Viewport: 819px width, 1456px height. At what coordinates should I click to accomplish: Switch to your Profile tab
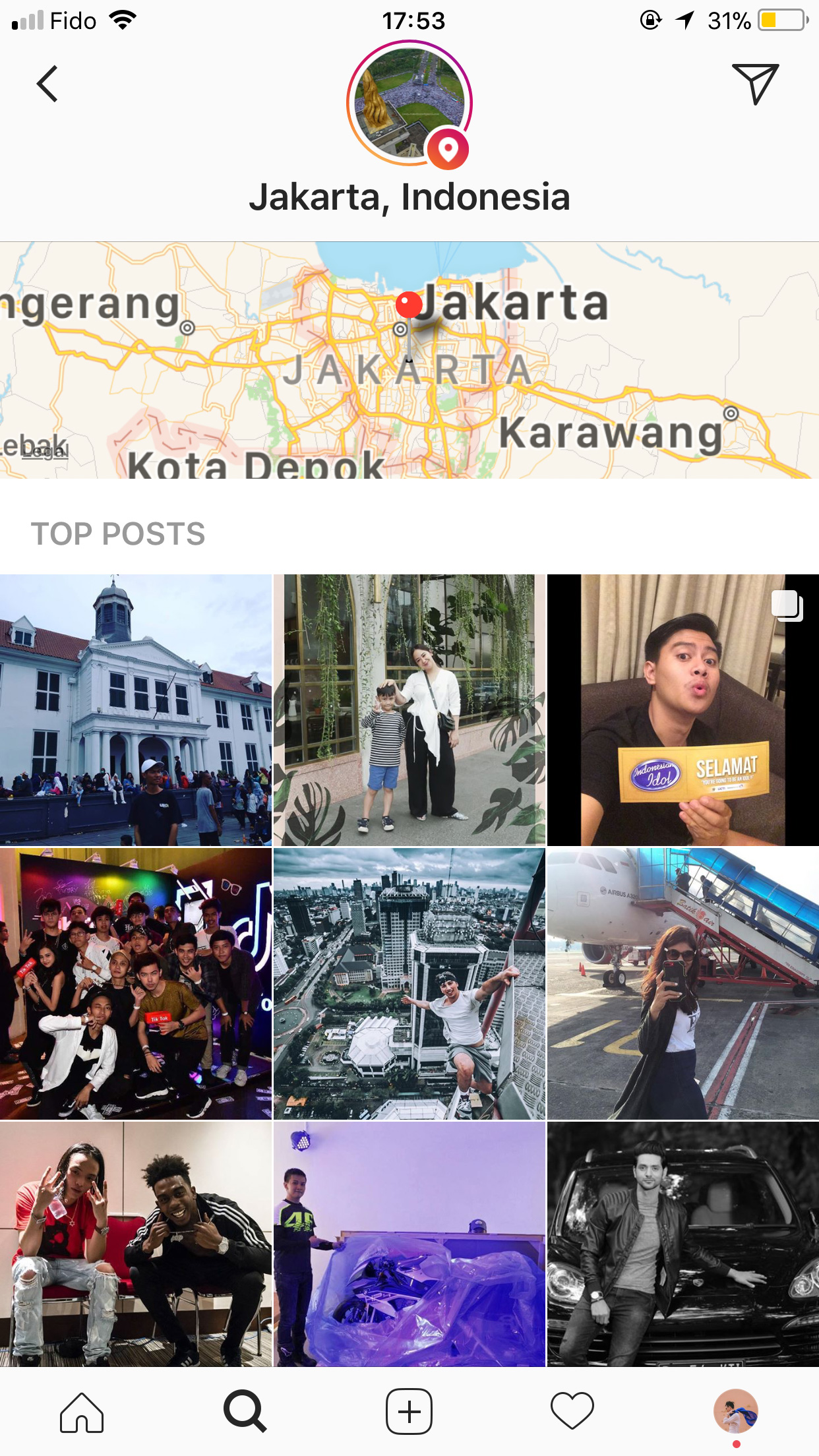point(736,1412)
